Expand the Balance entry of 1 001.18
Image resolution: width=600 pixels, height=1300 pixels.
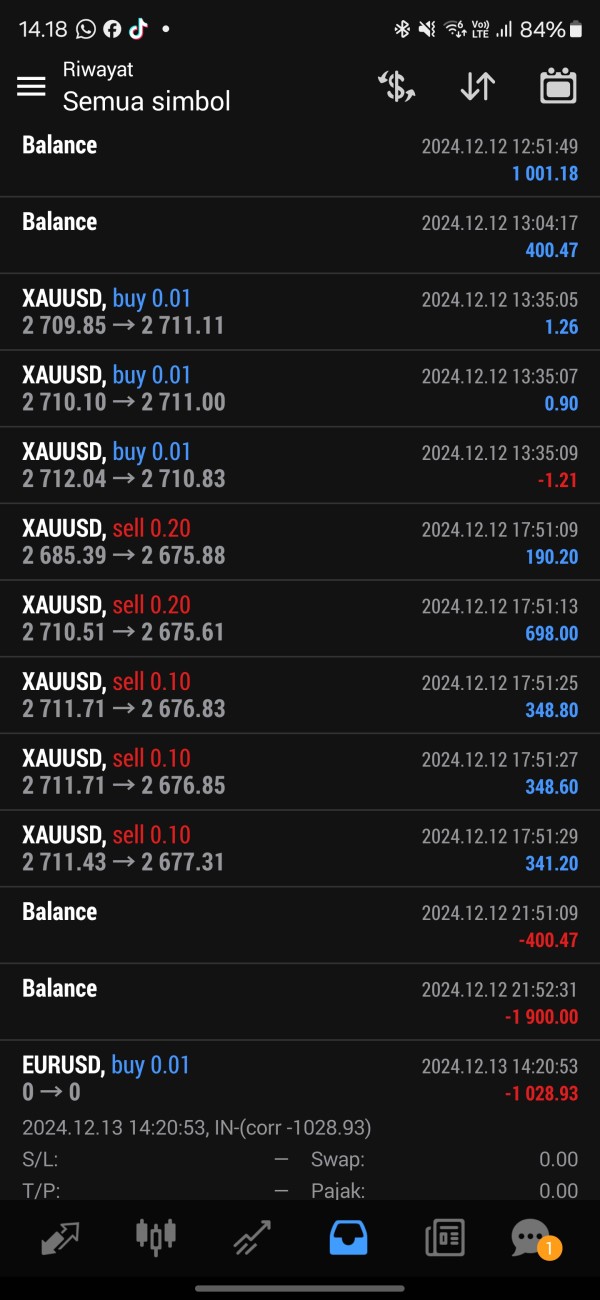(x=300, y=159)
